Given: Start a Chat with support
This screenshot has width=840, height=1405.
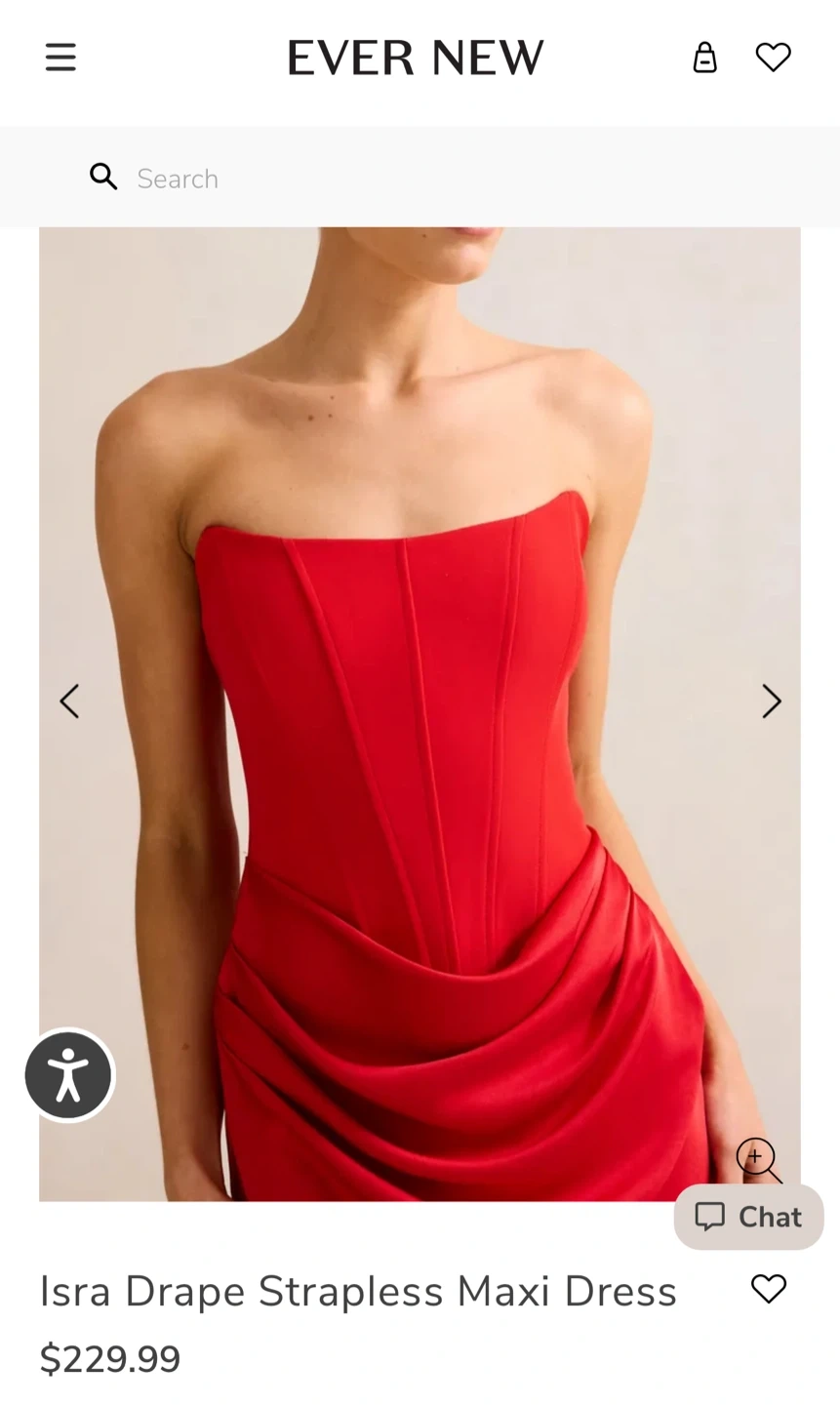Looking at the screenshot, I should pos(749,1217).
